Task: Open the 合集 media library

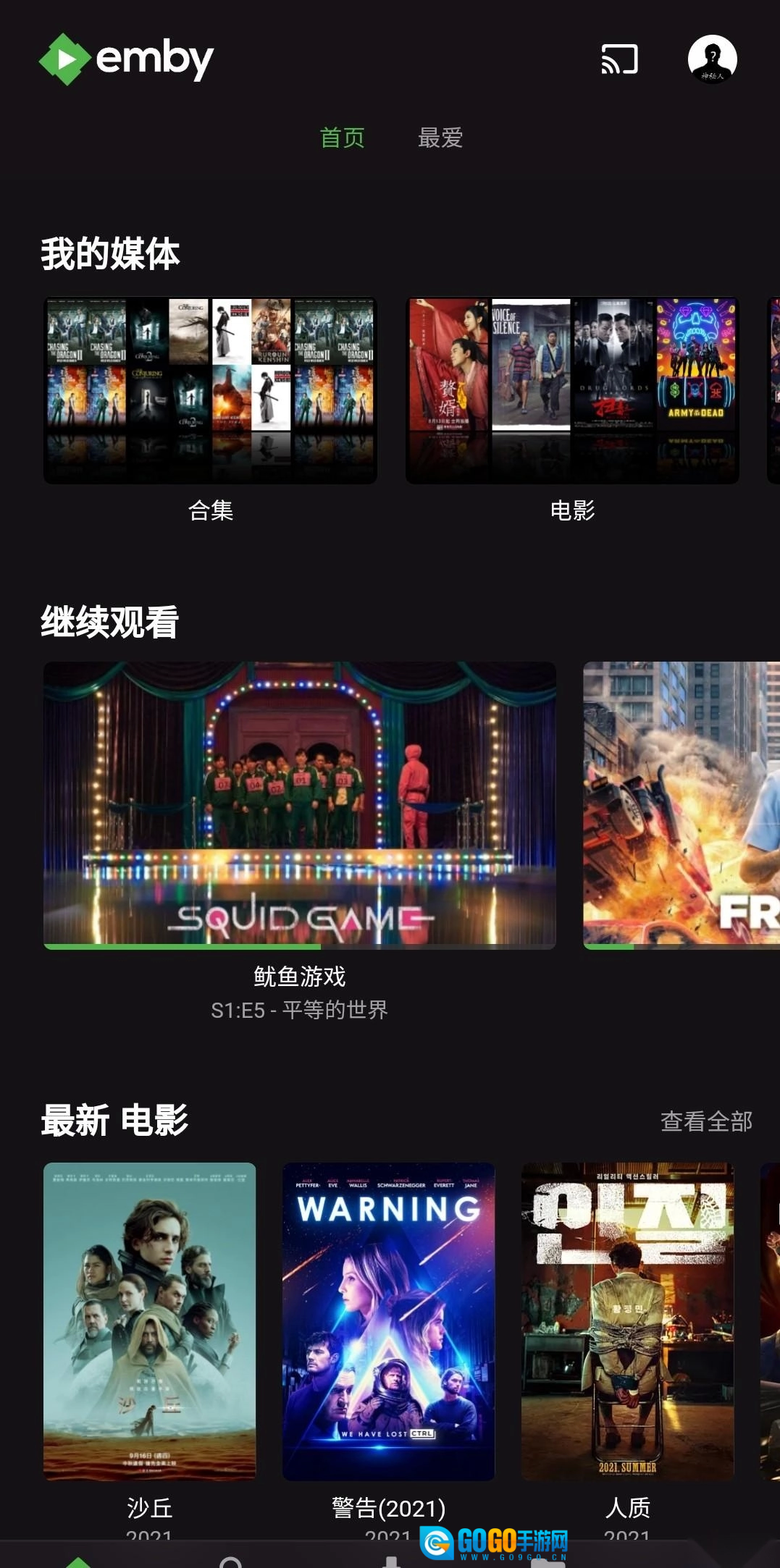Action: pos(210,391)
